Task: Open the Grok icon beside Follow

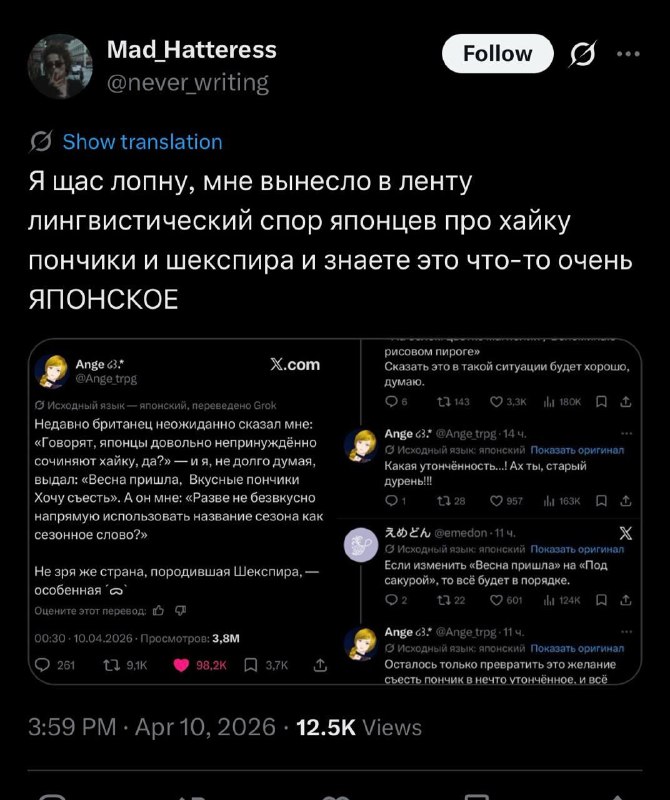Action: tap(582, 54)
